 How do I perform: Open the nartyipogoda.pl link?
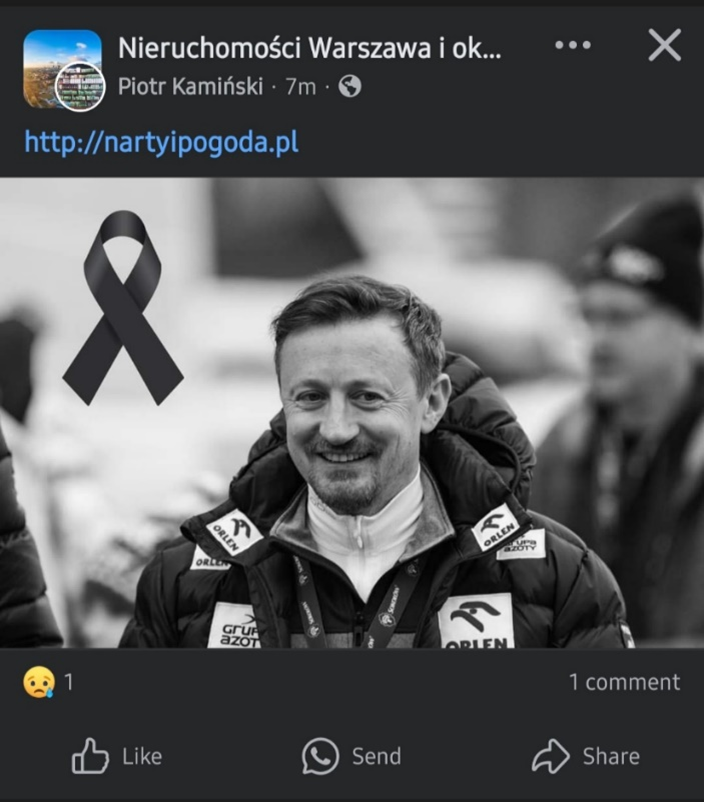tap(161, 142)
